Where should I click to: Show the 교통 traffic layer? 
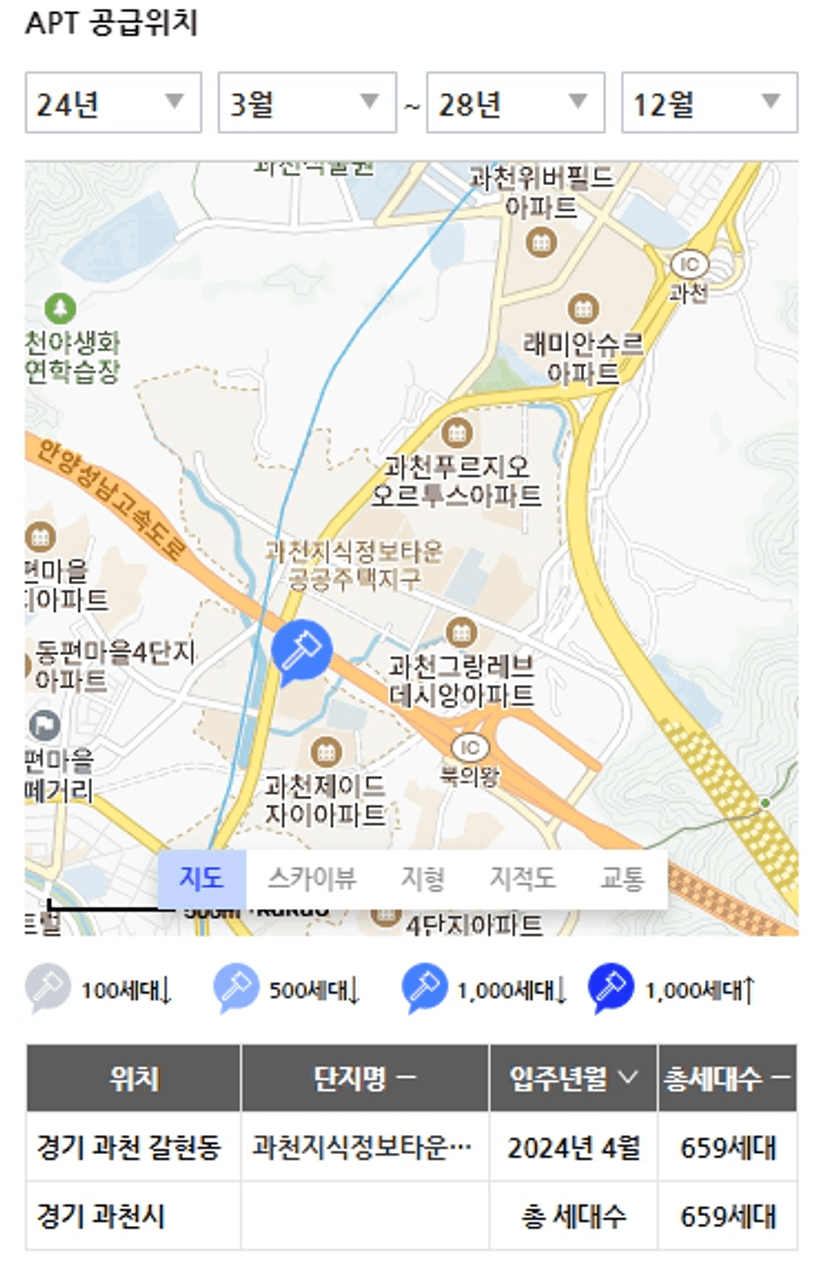pyautogui.click(x=622, y=879)
